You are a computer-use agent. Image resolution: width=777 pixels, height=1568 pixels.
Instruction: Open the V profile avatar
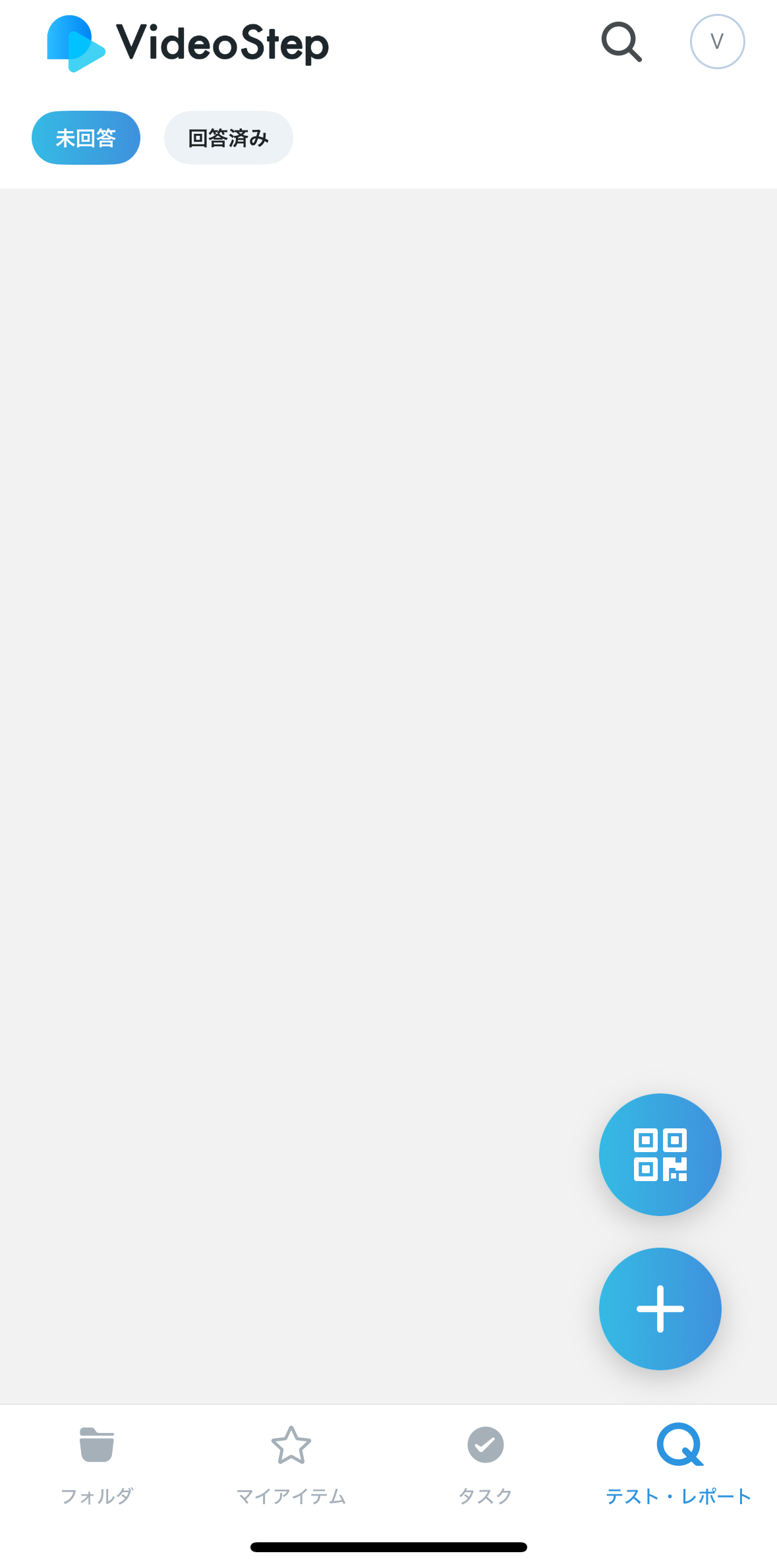pyautogui.click(x=717, y=42)
